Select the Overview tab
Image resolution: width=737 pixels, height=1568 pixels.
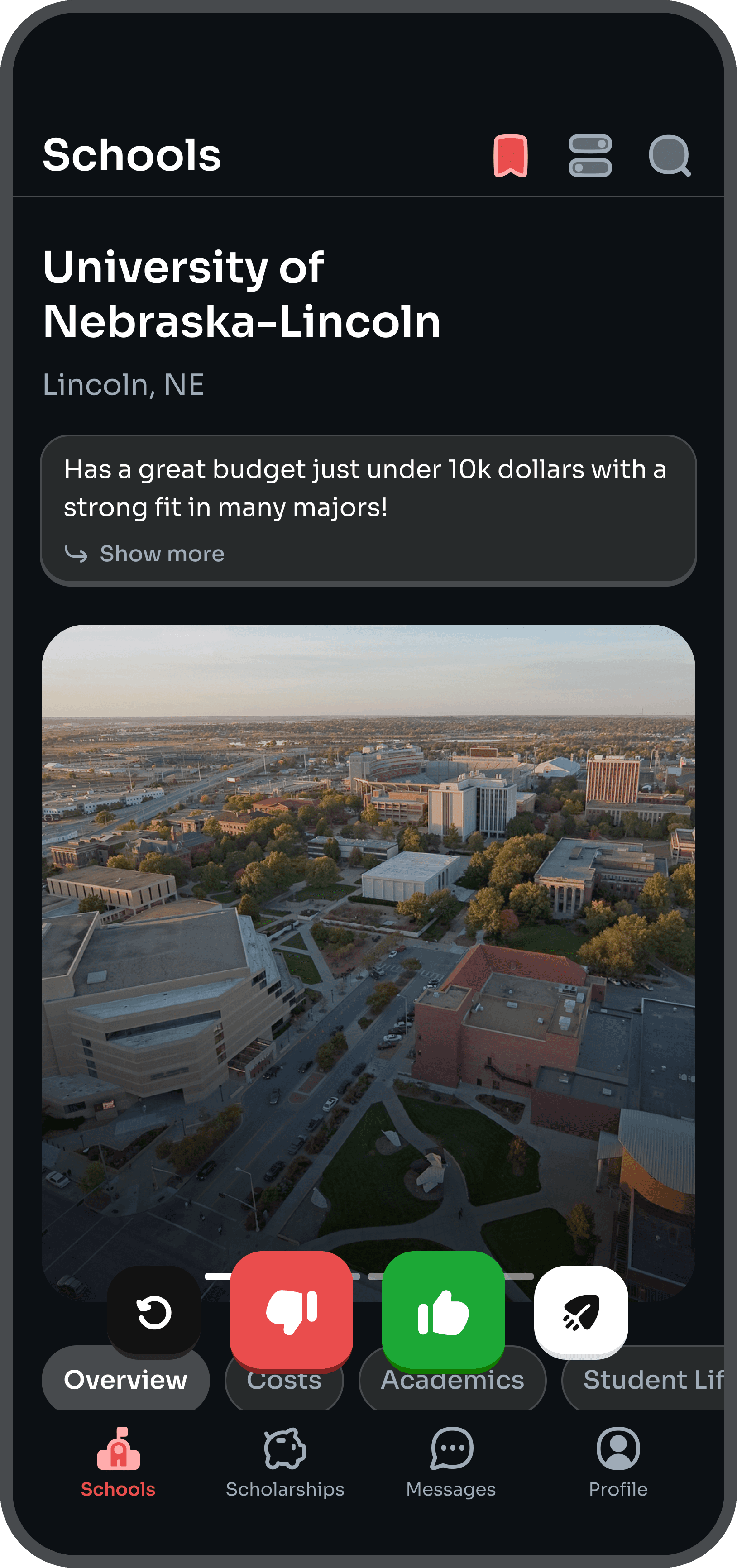pos(125,1380)
